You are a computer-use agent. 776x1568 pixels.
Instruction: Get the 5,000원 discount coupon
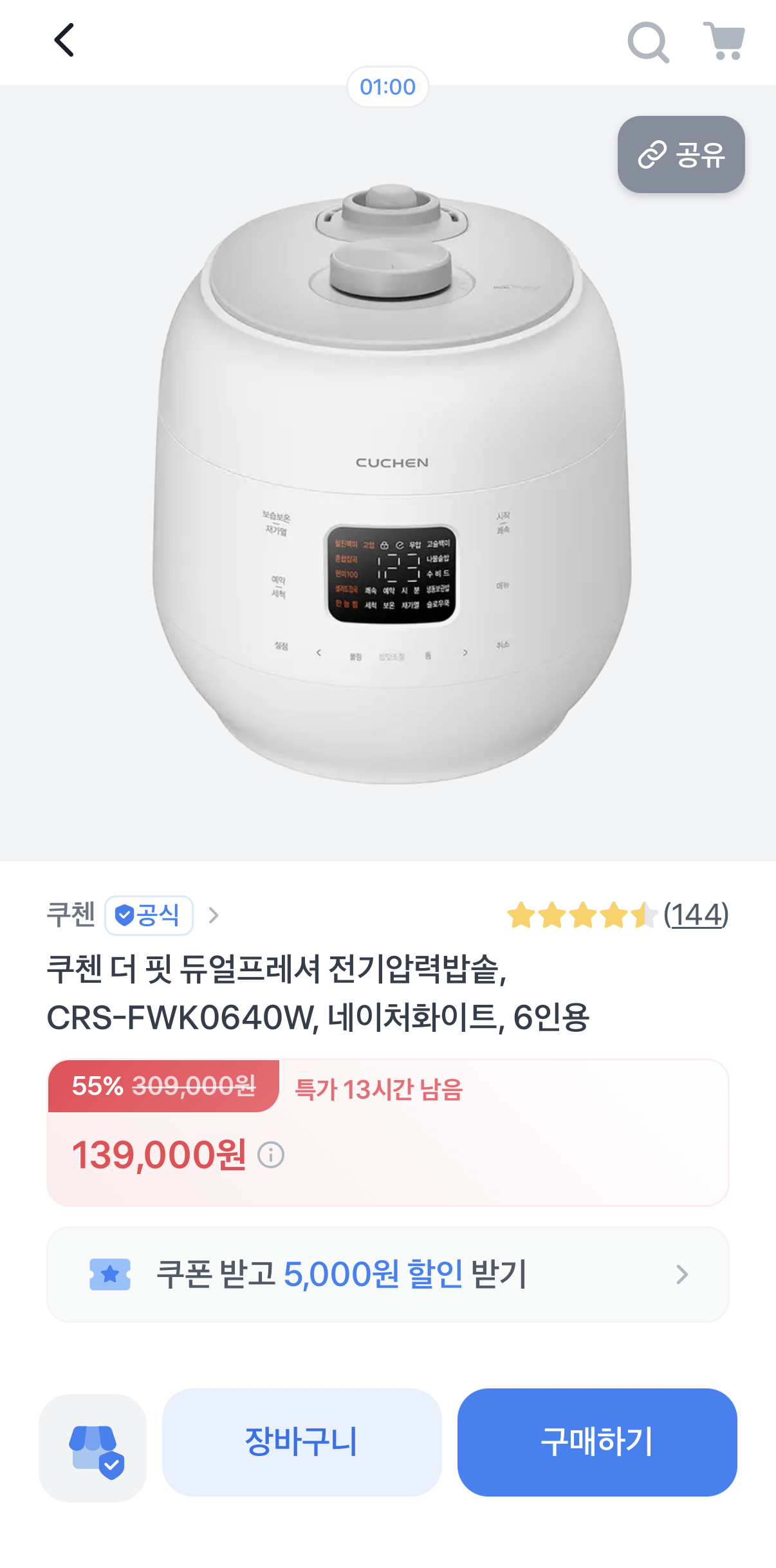point(387,1274)
